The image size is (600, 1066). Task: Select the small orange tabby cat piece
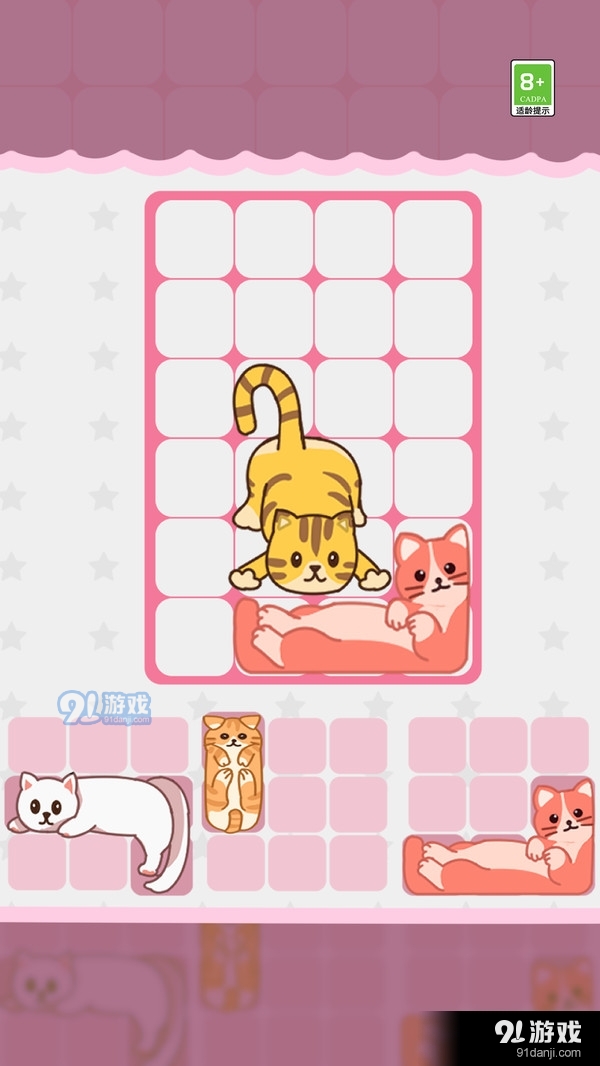pyautogui.click(x=233, y=772)
